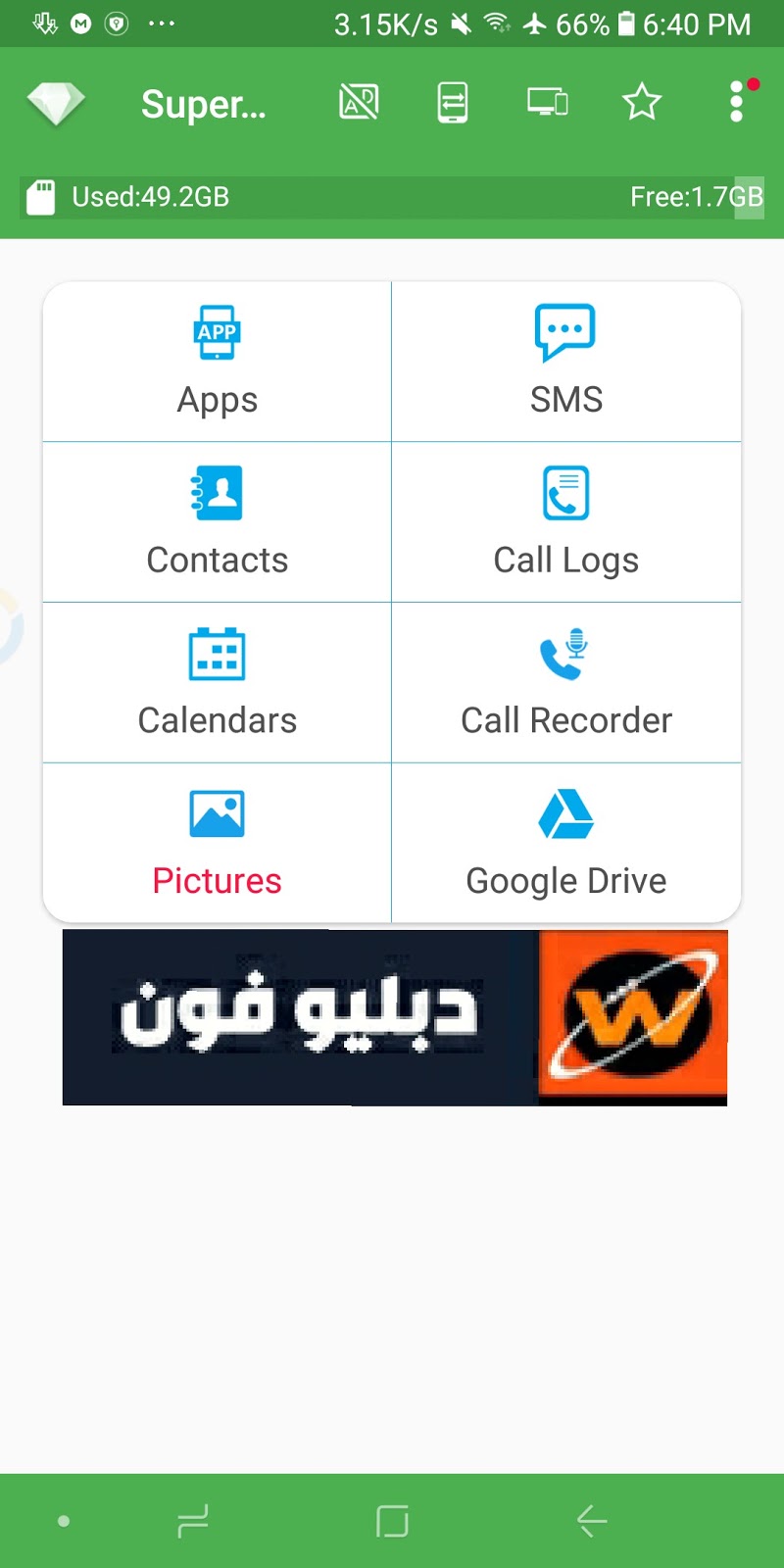Tap the star rating icon
Screen dimensions: 784x1568
(642, 102)
